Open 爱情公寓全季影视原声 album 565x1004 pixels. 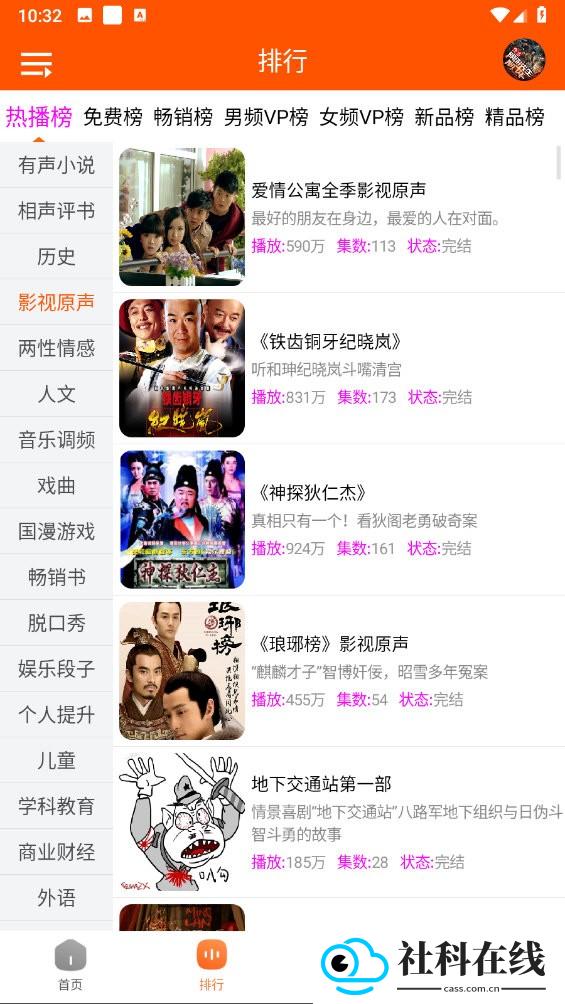click(x=340, y=217)
